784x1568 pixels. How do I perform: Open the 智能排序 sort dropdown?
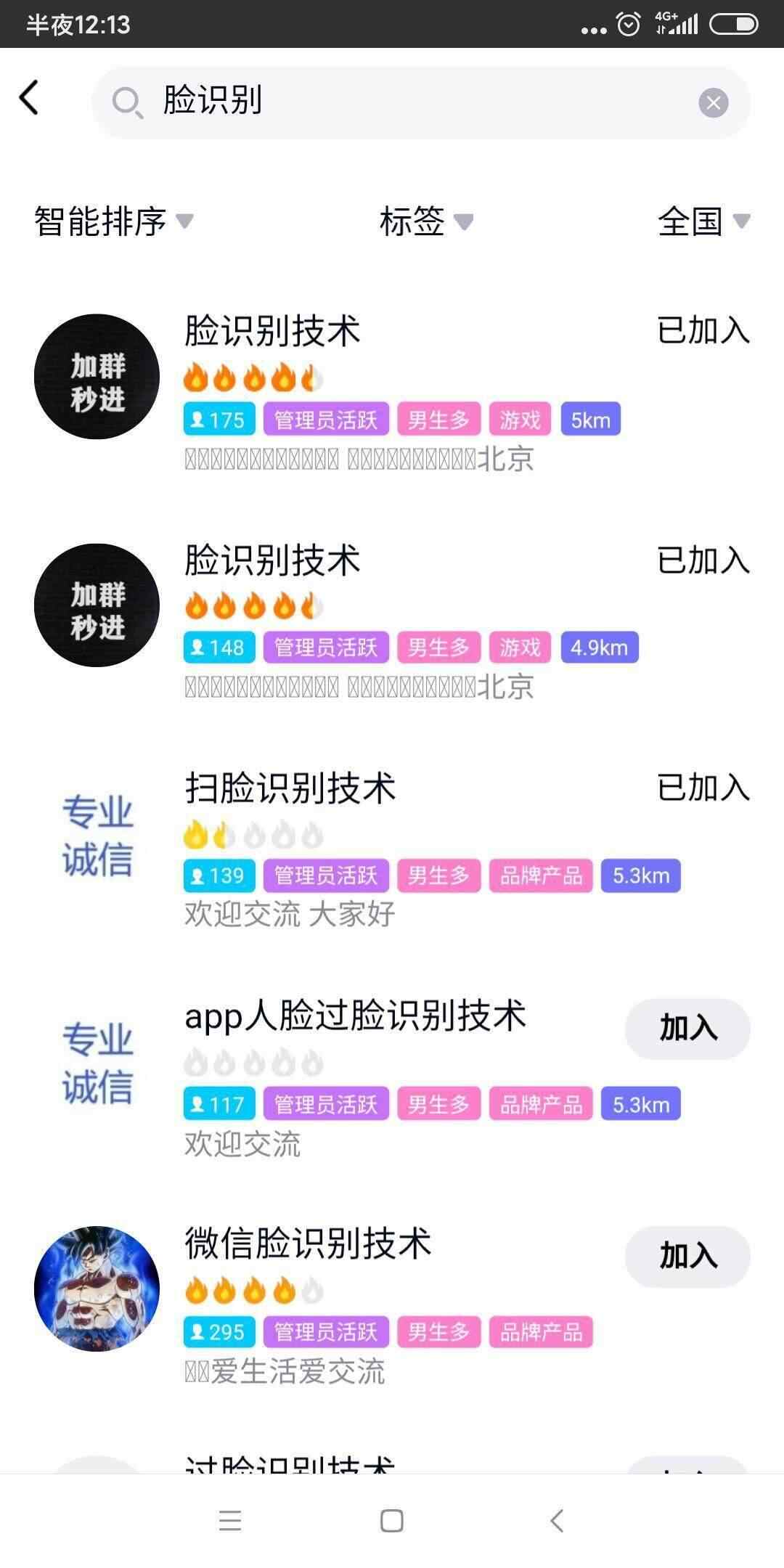(113, 221)
